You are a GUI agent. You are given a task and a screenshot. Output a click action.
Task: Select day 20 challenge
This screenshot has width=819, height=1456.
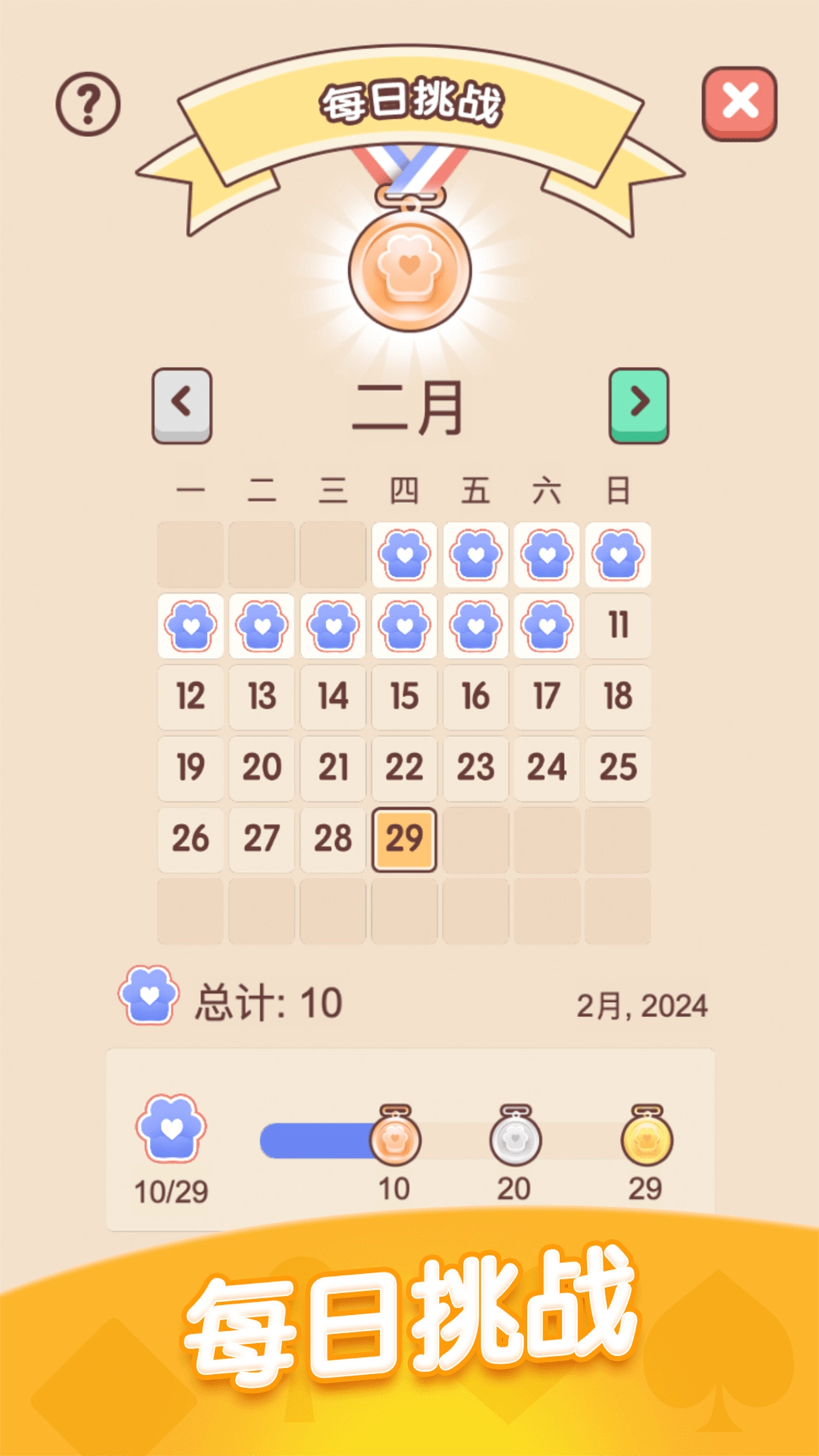point(262,768)
